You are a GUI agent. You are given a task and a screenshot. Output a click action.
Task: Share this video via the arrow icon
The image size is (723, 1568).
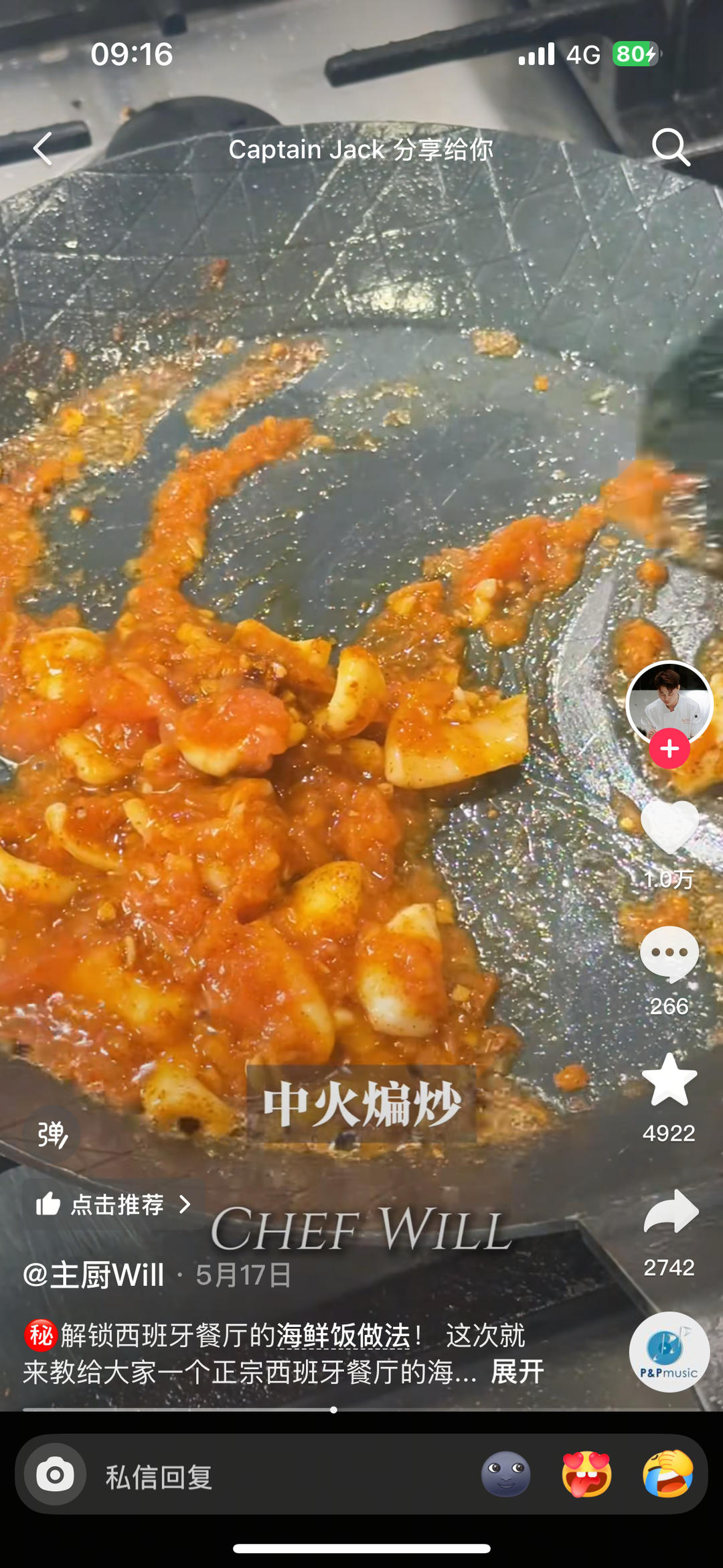pyautogui.click(x=670, y=1212)
